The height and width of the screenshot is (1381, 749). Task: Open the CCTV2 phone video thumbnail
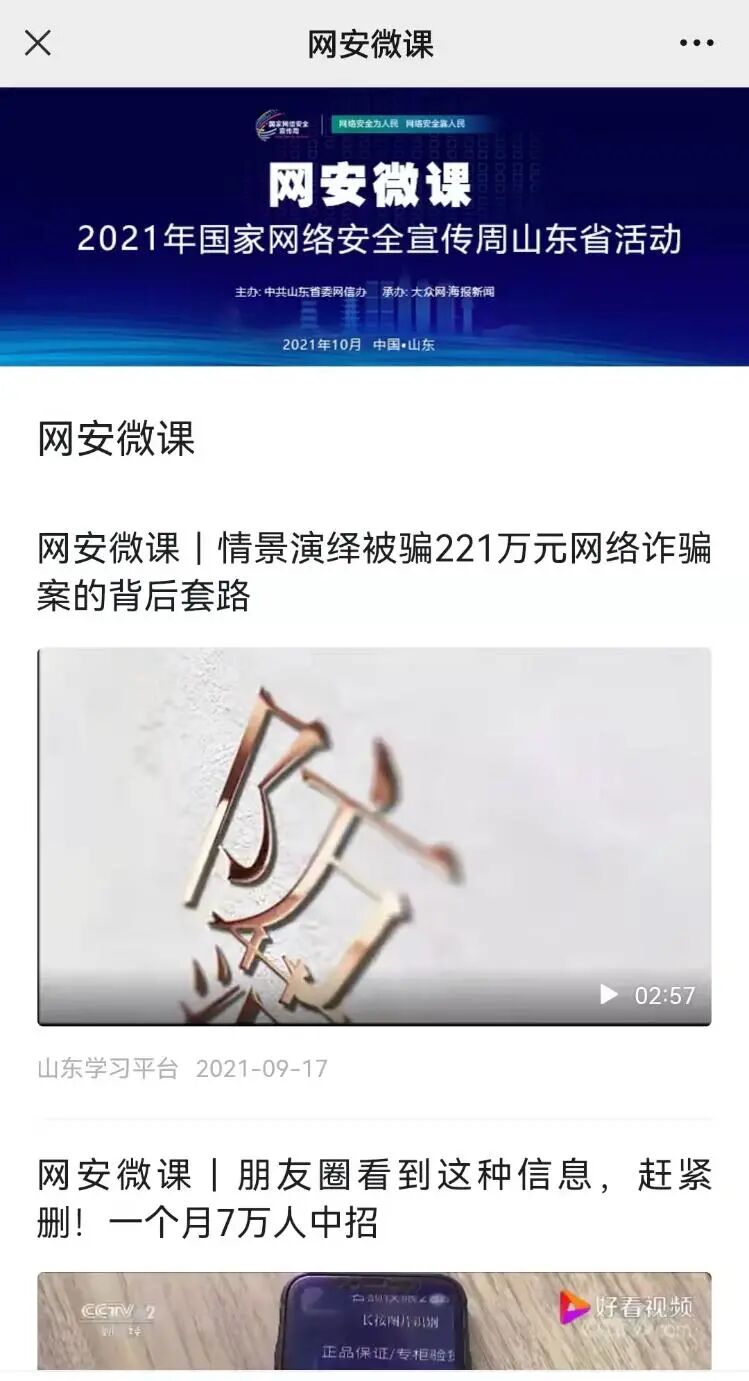(374, 1320)
